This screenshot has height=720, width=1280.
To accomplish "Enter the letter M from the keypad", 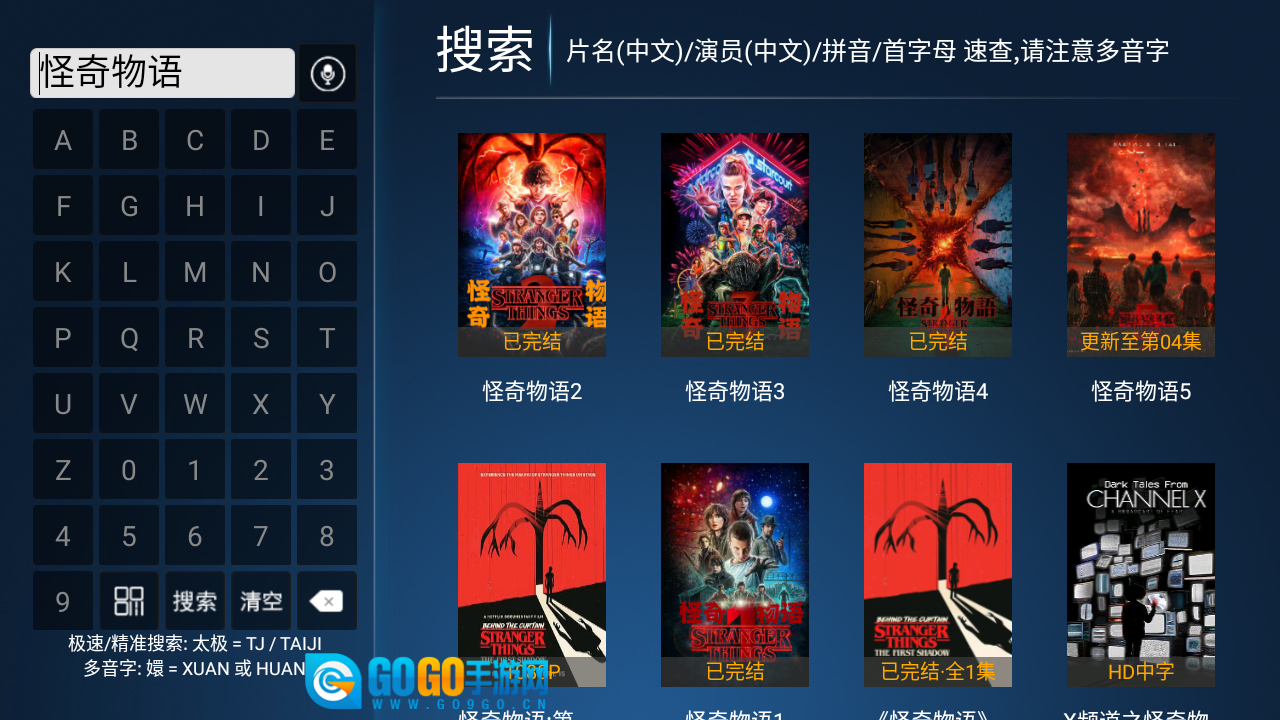I will point(195,272).
